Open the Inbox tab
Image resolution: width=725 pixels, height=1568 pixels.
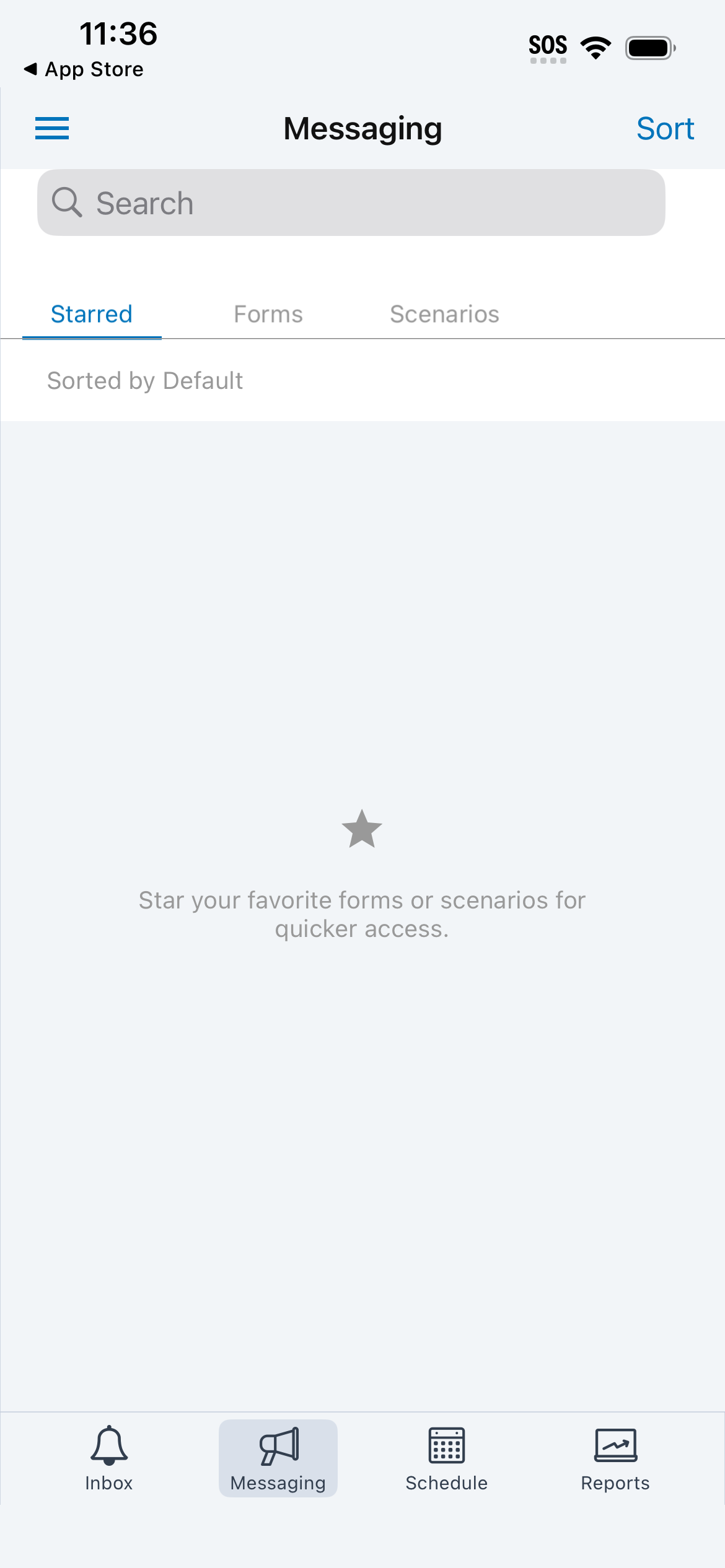click(109, 1458)
